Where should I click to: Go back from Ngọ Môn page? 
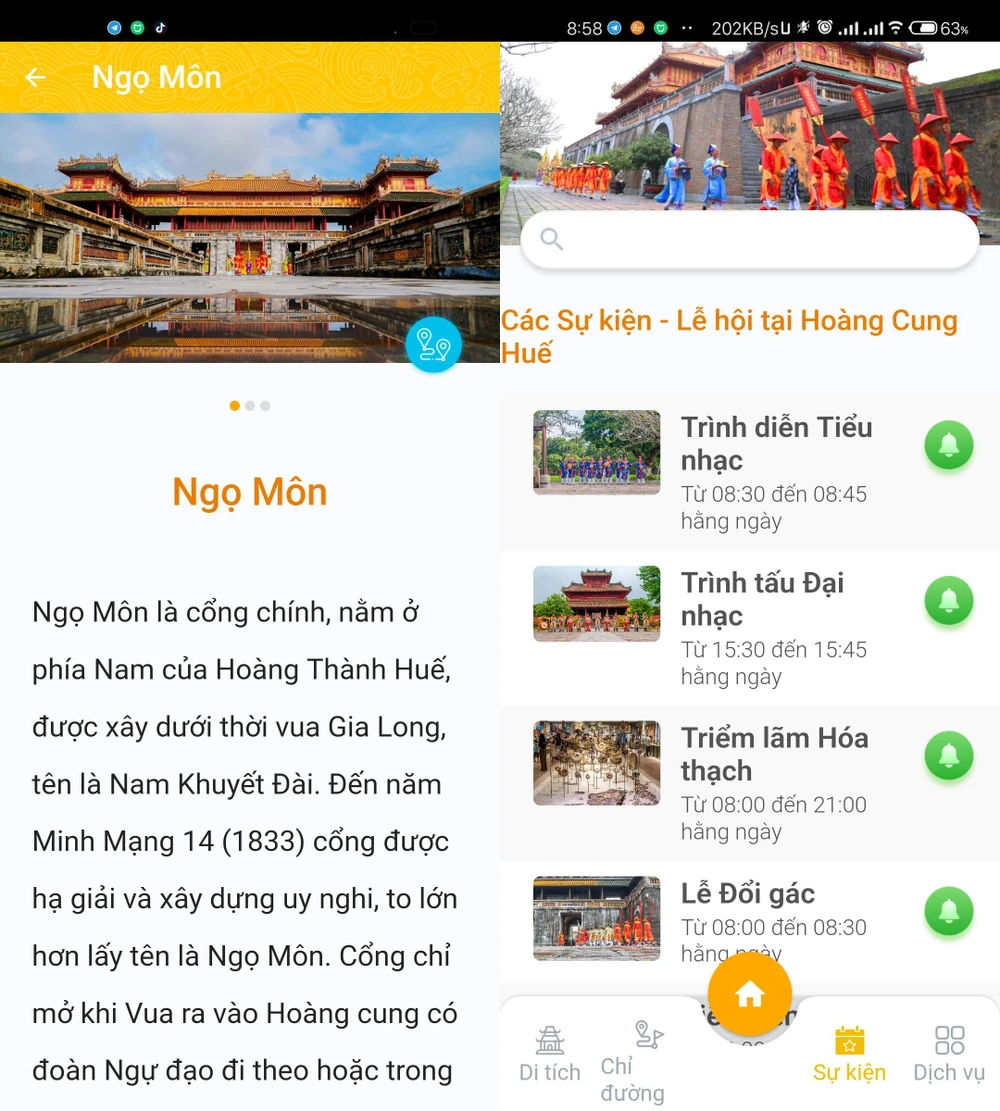[x=36, y=77]
